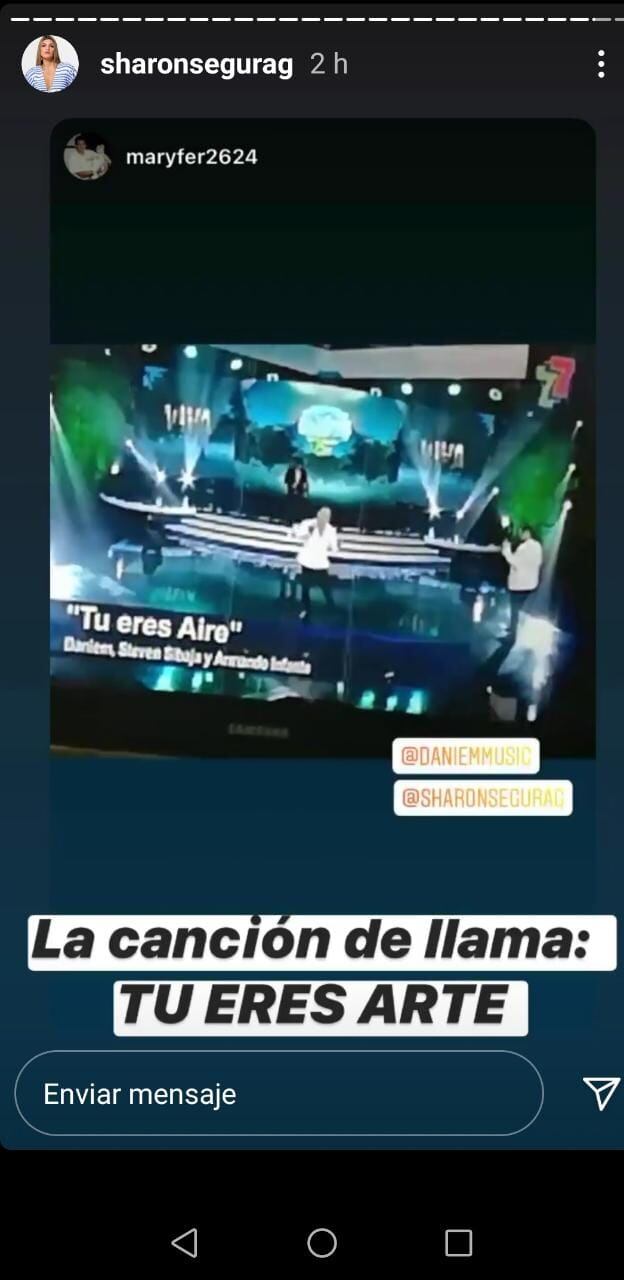Tap the @SHARONSEGURAG mention sticker
Viewport: 624px width, 1280px height.
[482, 798]
